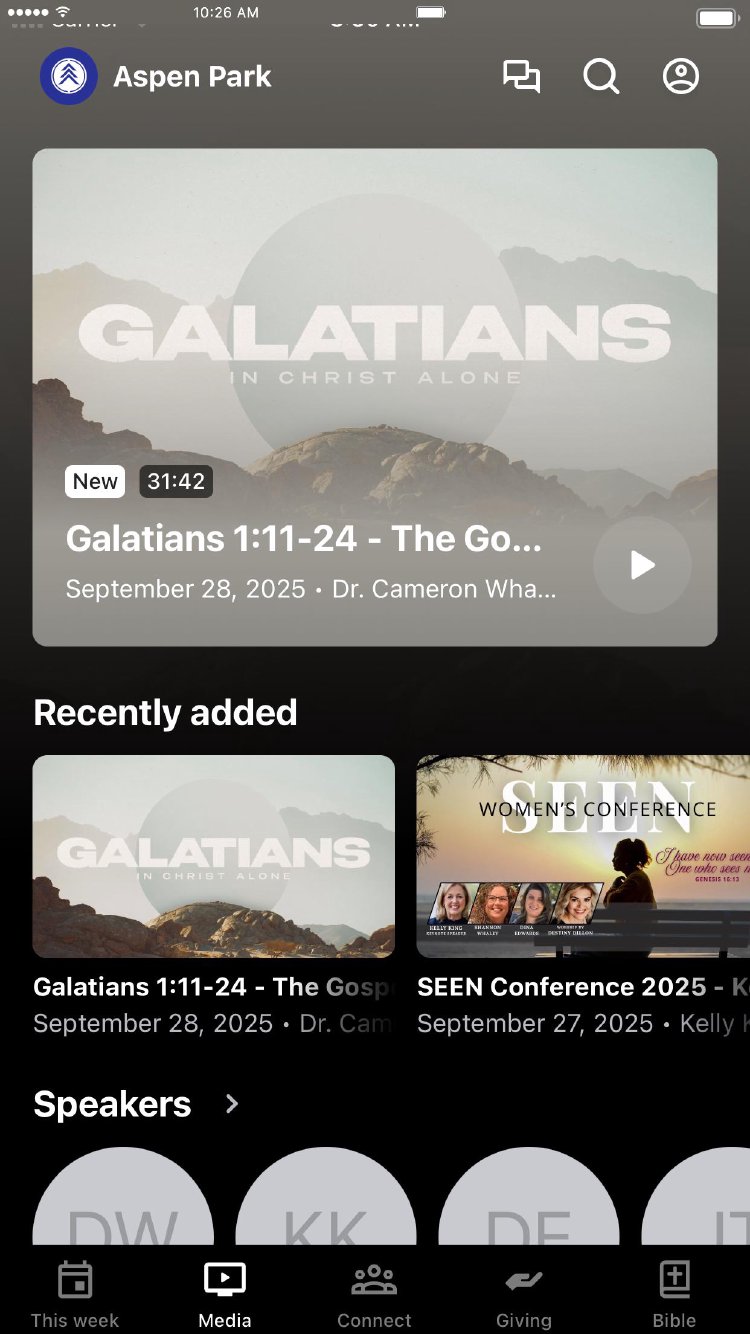Viewport: 750px width, 1334px height.
Task: Open the Giving tab
Action: [x=524, y=1294]
